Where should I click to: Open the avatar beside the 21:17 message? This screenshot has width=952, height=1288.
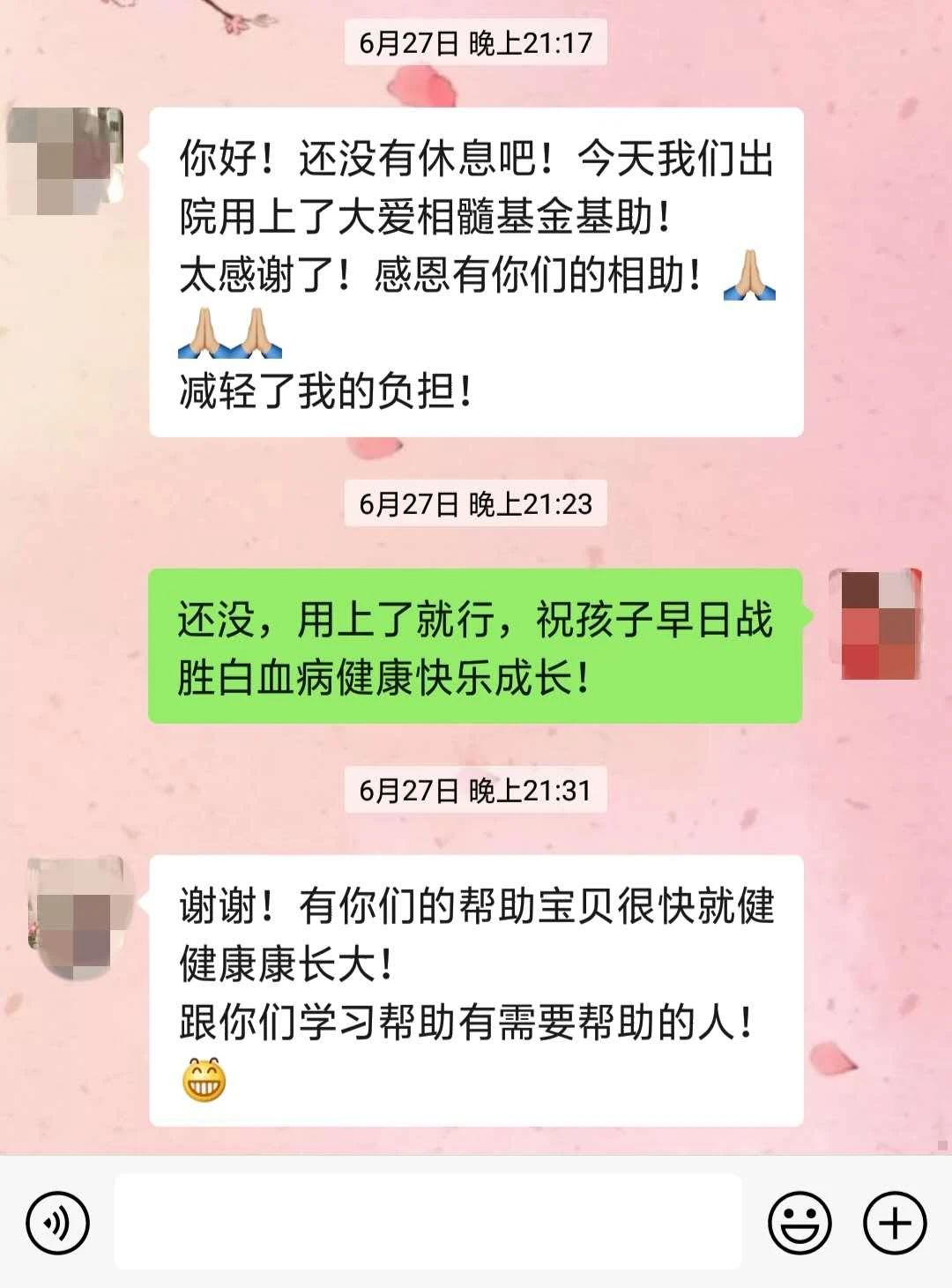(x=65, y=161)
